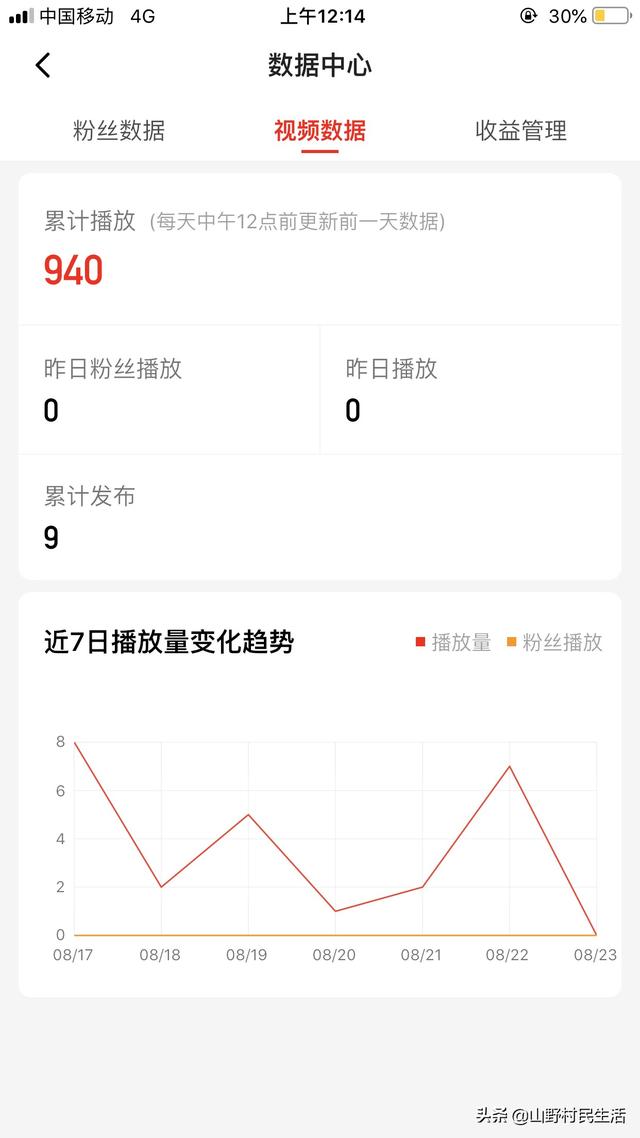Open the 收益管理 tab
The width and height of the screenshot is (640, 1138).
pos(521,131)
